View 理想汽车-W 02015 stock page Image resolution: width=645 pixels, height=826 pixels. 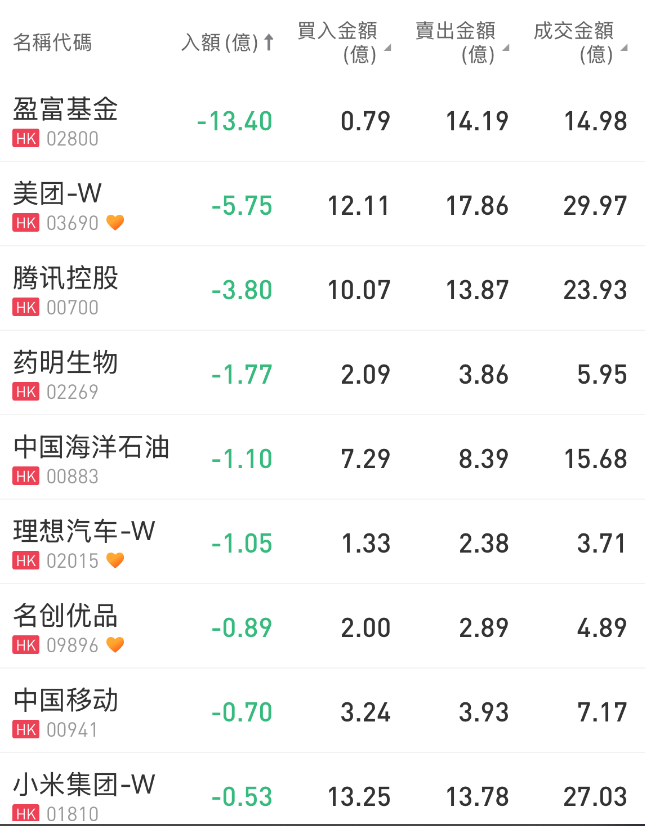(84, 543)
